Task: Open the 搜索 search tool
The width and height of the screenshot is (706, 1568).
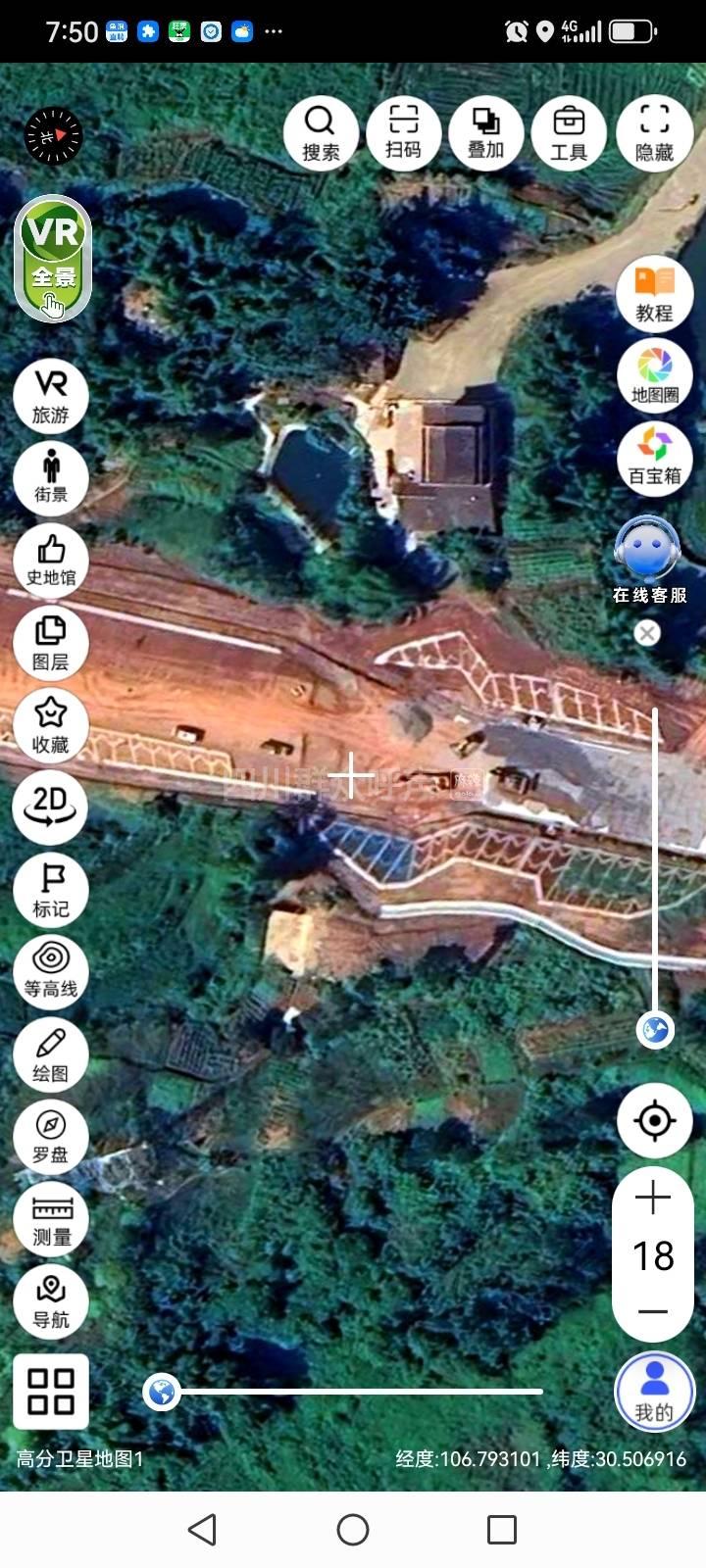Action: pos(321,132)
